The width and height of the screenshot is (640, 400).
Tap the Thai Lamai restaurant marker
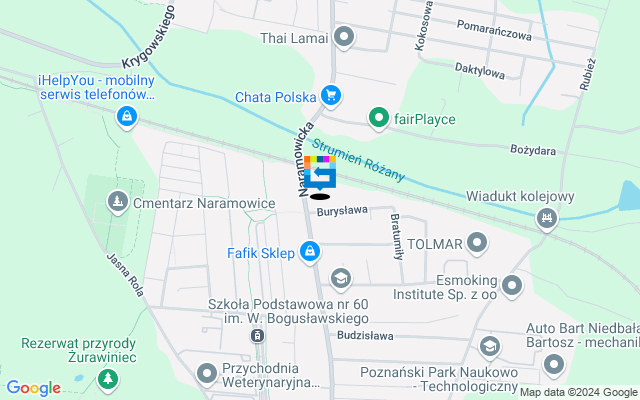click(345, 38)
